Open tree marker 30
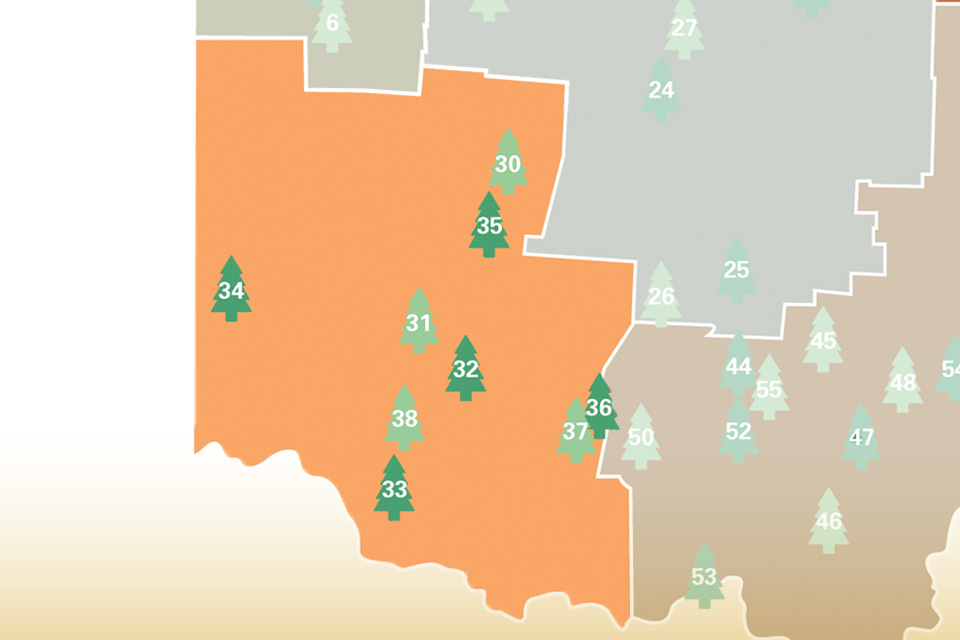 point(508,163)
